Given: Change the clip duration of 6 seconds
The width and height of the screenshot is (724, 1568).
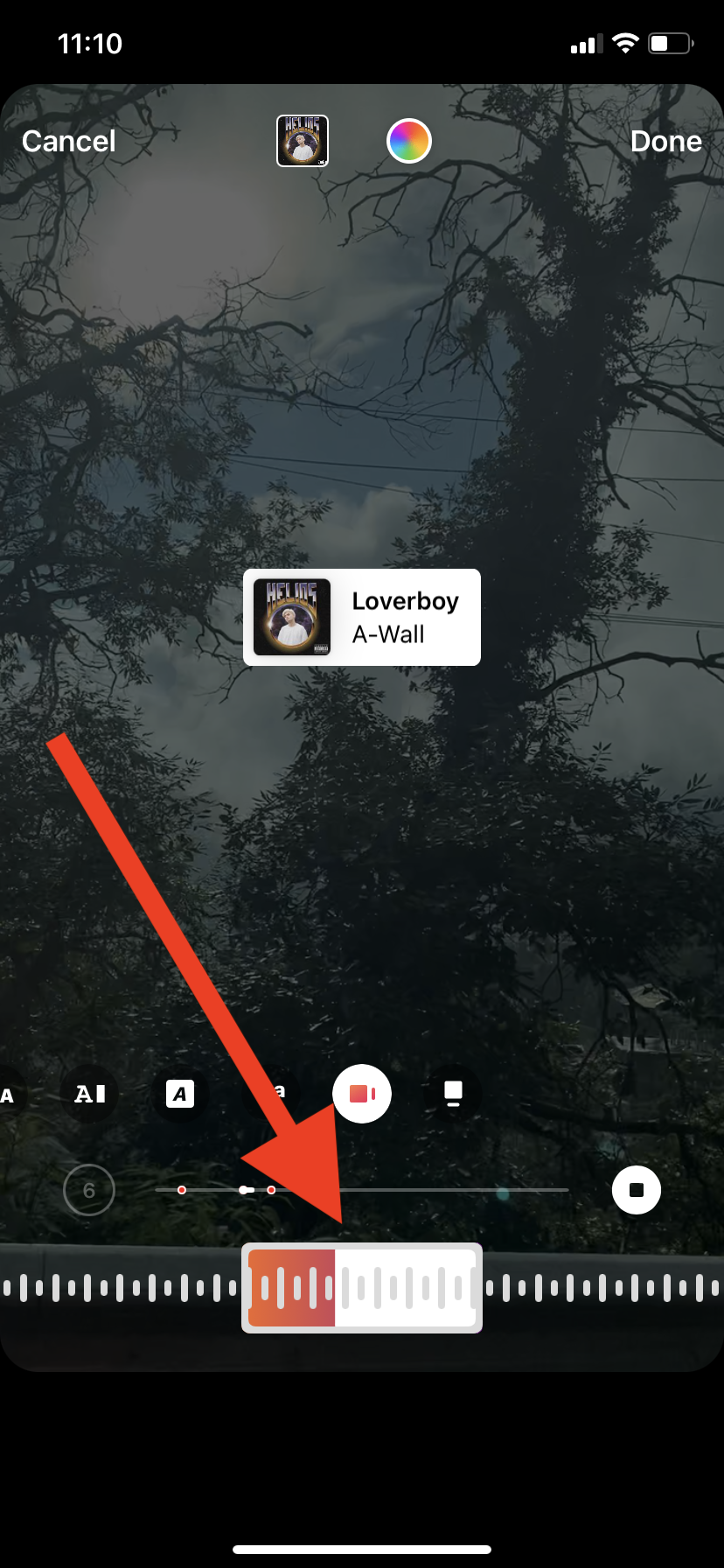Looking at the screenshot, I should [x=89, y=1190].
